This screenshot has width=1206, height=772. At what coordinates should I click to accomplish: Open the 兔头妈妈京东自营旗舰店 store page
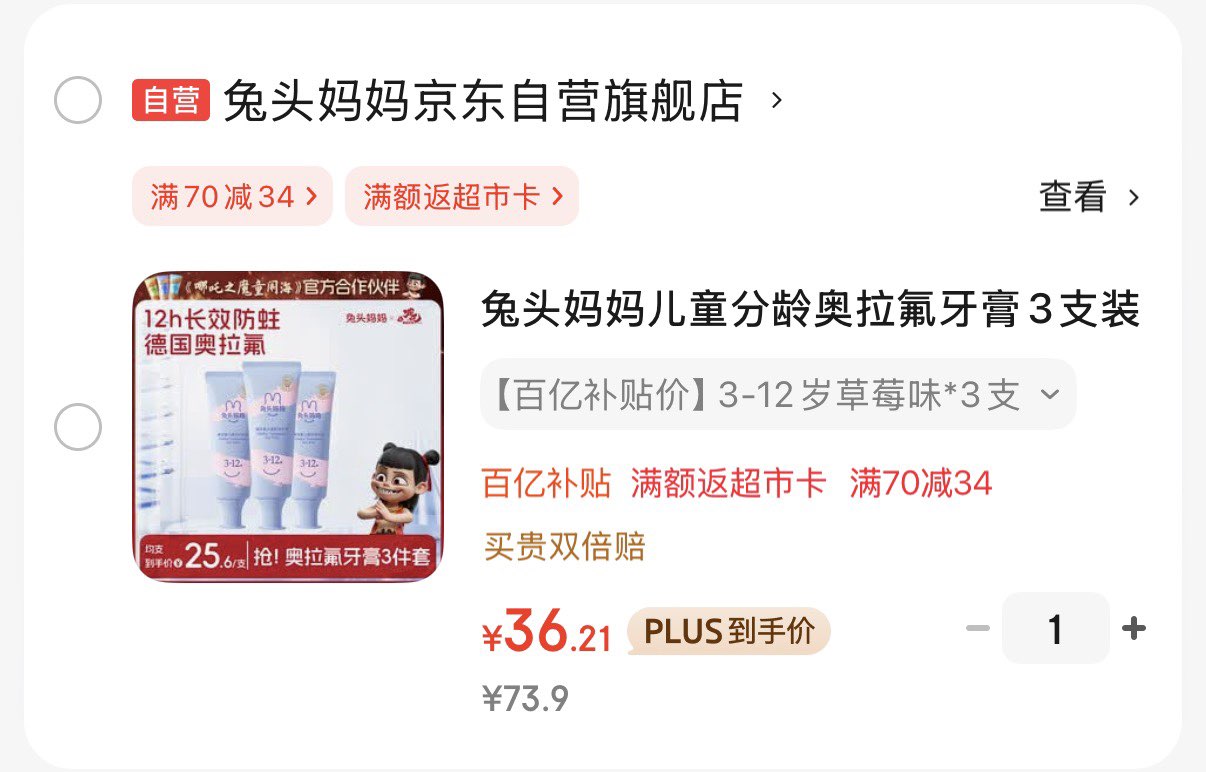point(483,100)
